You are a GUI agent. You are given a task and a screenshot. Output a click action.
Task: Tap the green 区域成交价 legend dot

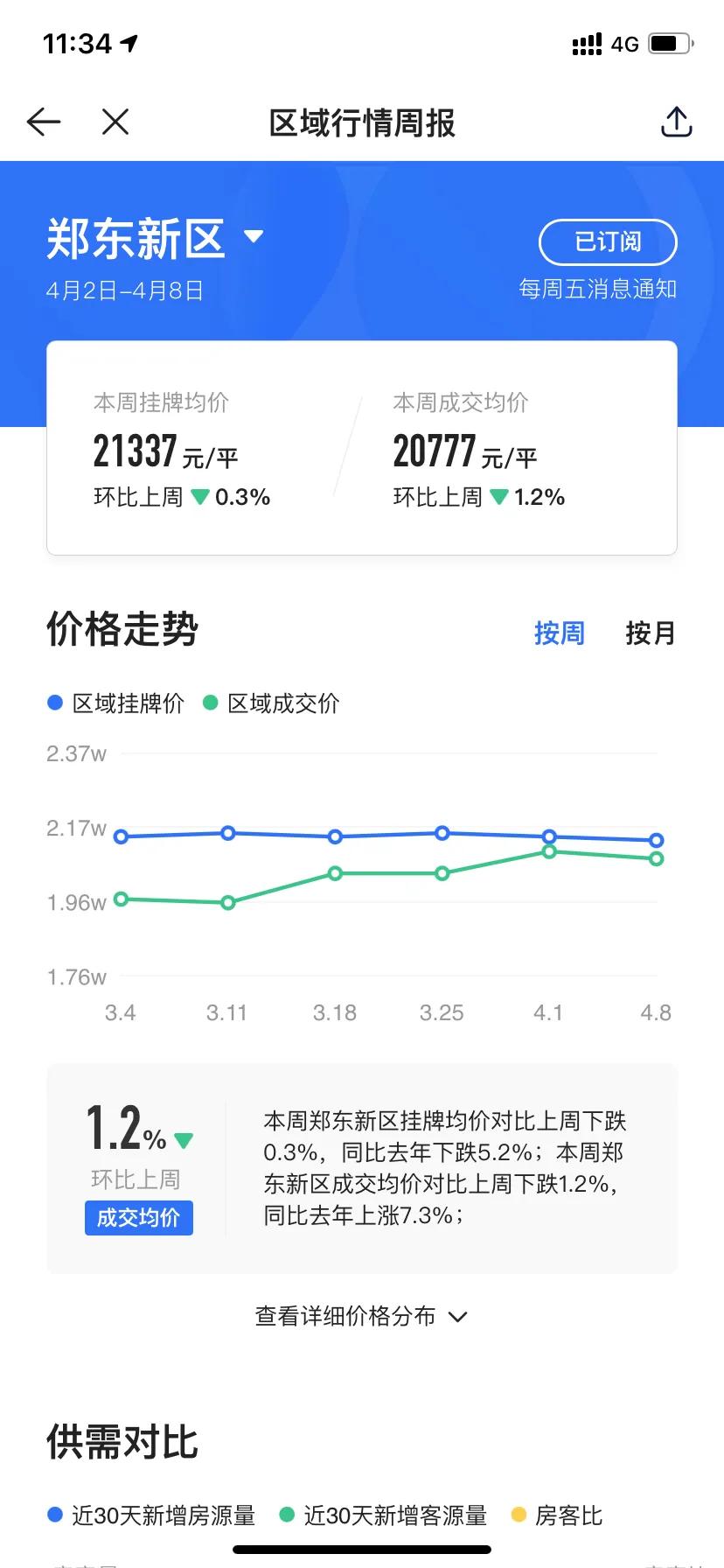click(210, 703)
